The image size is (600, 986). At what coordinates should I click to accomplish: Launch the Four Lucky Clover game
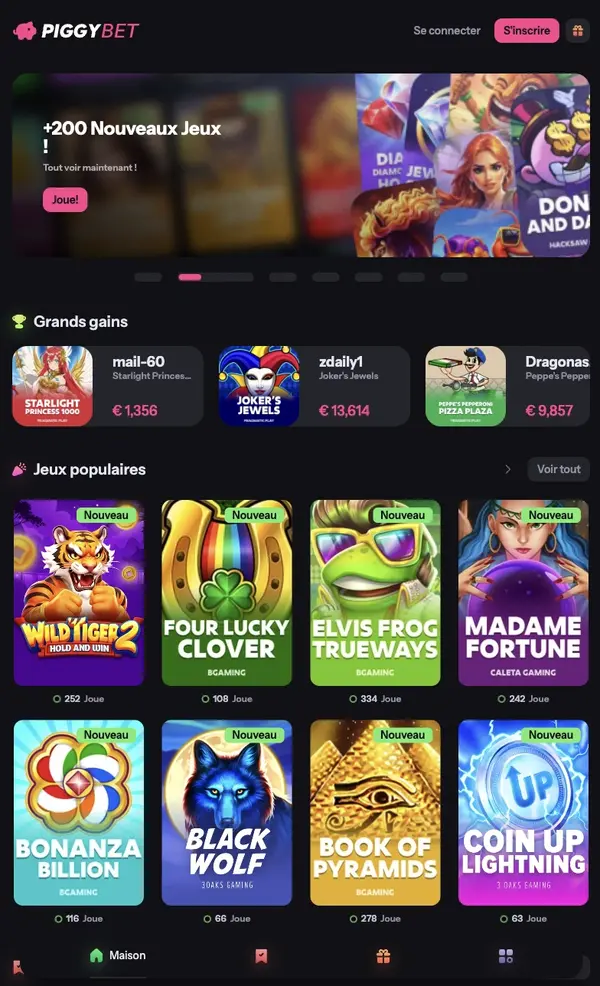pyautogui.click(x=227, y=592)
